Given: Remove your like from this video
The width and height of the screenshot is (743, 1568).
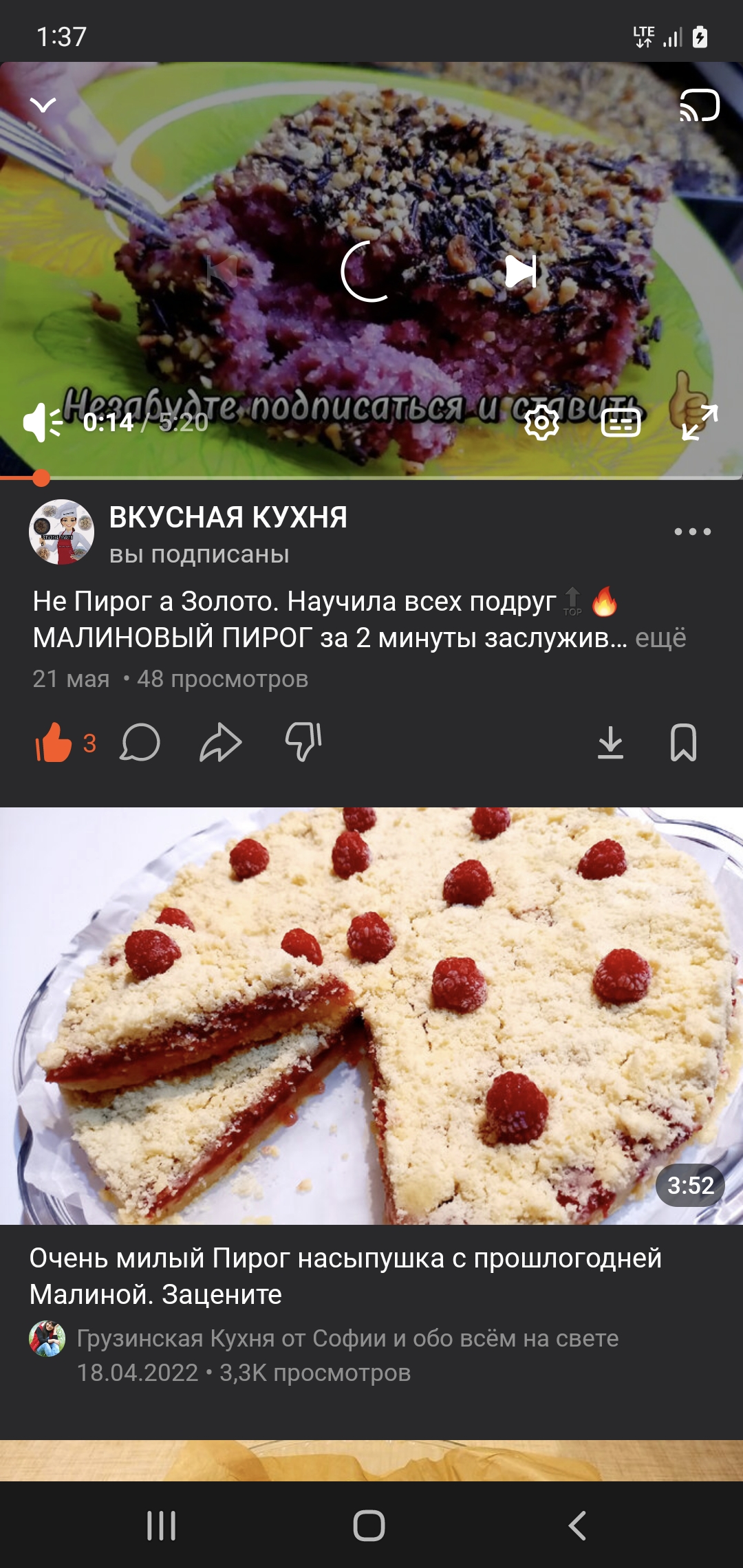Looking at the screenshot, I should pos(54,743).
